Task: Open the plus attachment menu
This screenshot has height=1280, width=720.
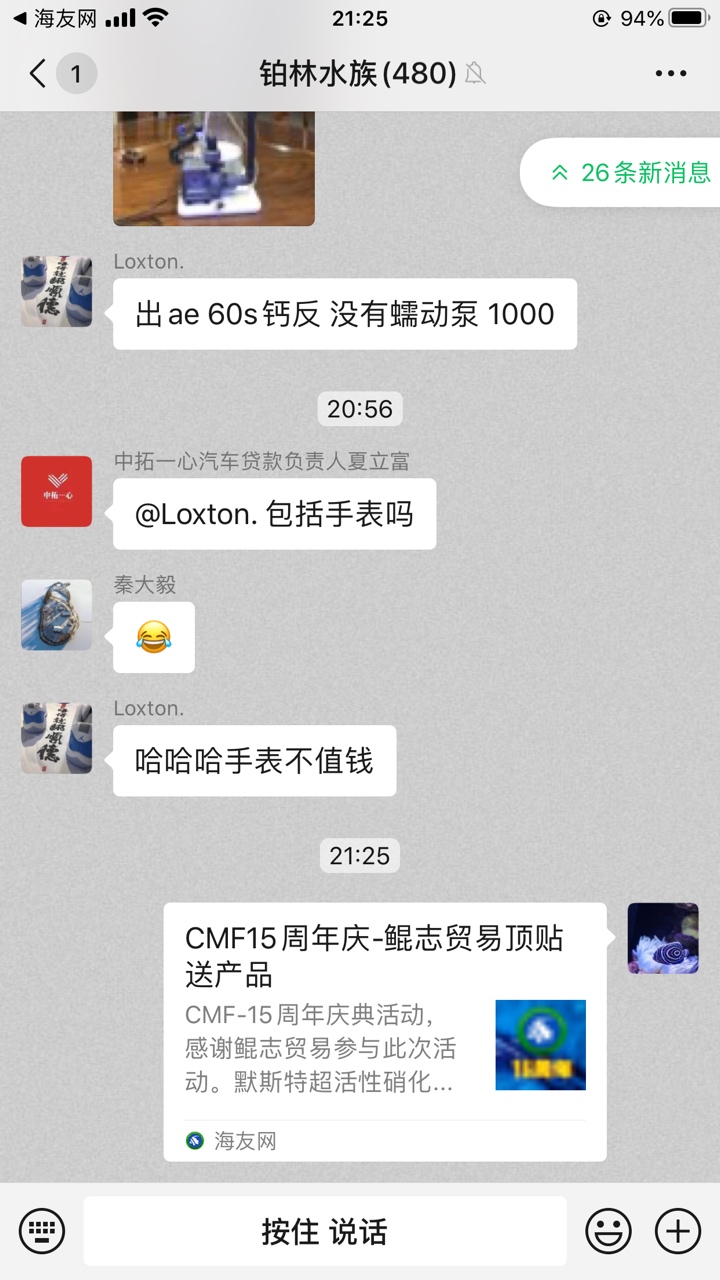Action: (677, 1230)
